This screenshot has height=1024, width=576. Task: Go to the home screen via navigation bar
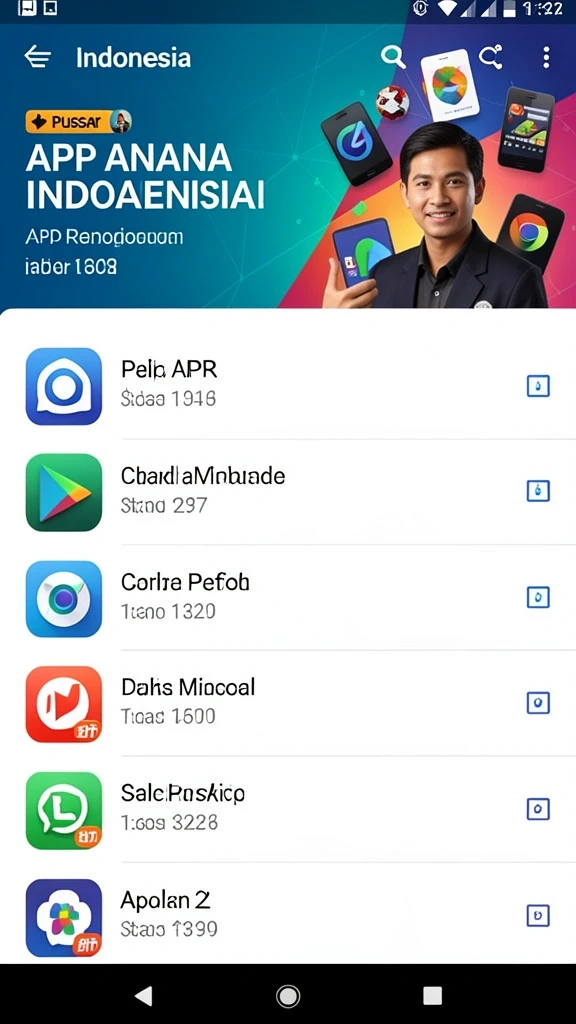click(288, 995)
